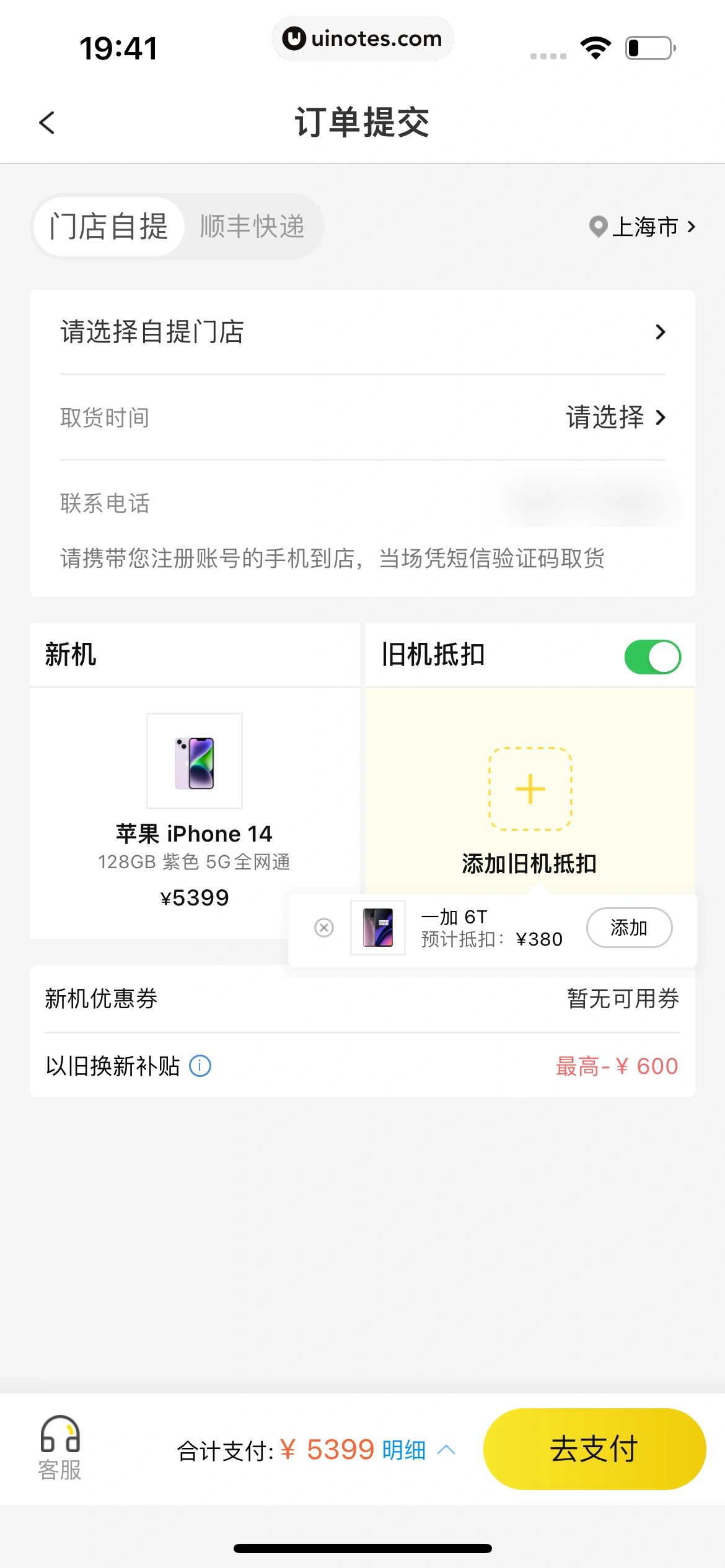Expand the 明细 payment details

[418, 1450]
